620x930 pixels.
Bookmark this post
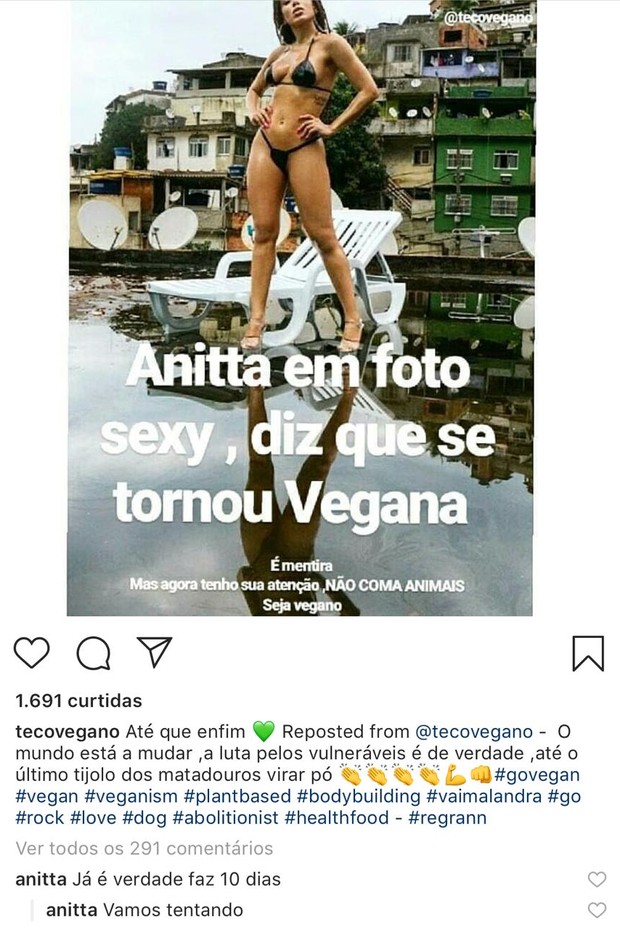(588, 653)
